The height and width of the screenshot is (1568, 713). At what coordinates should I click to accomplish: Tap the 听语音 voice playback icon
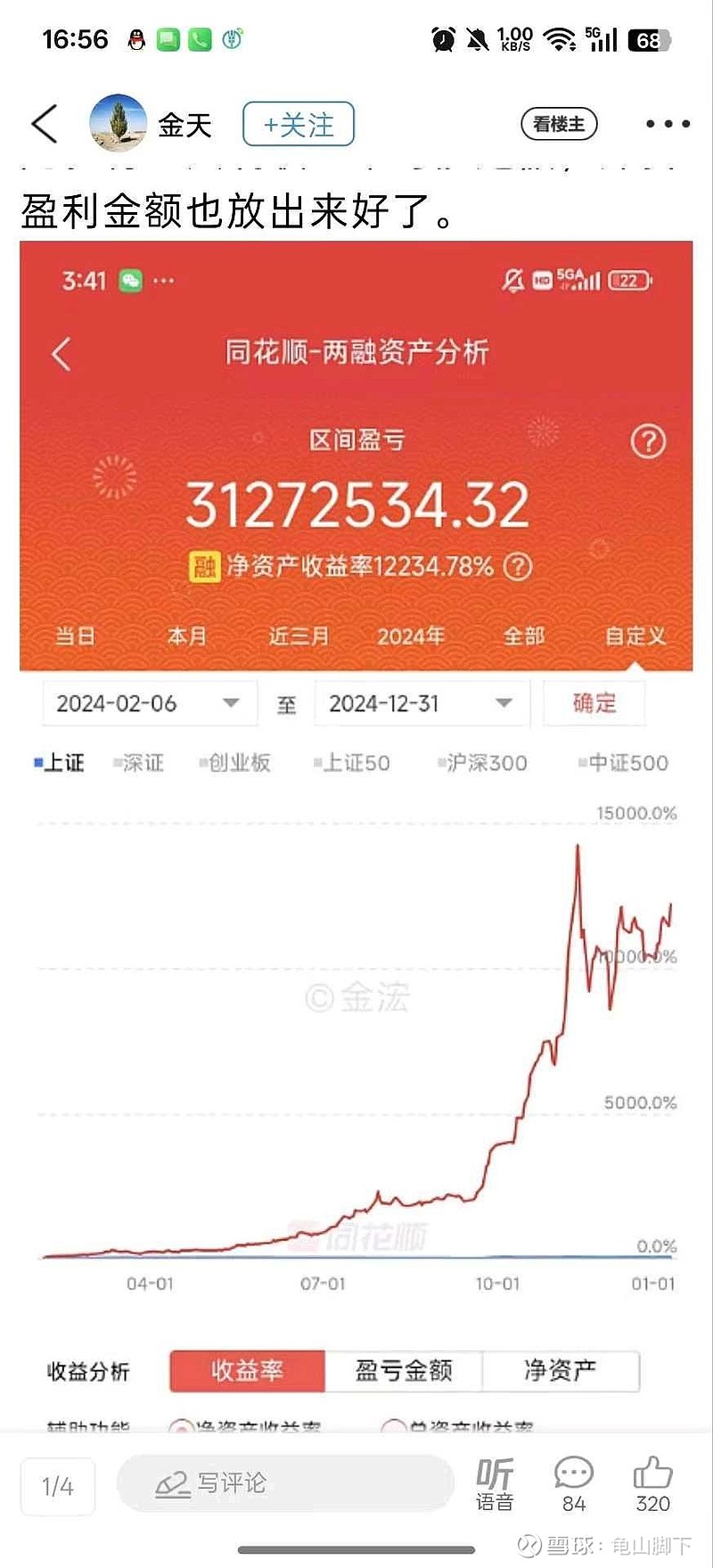pyautogui.click(x=496, y=1482)
